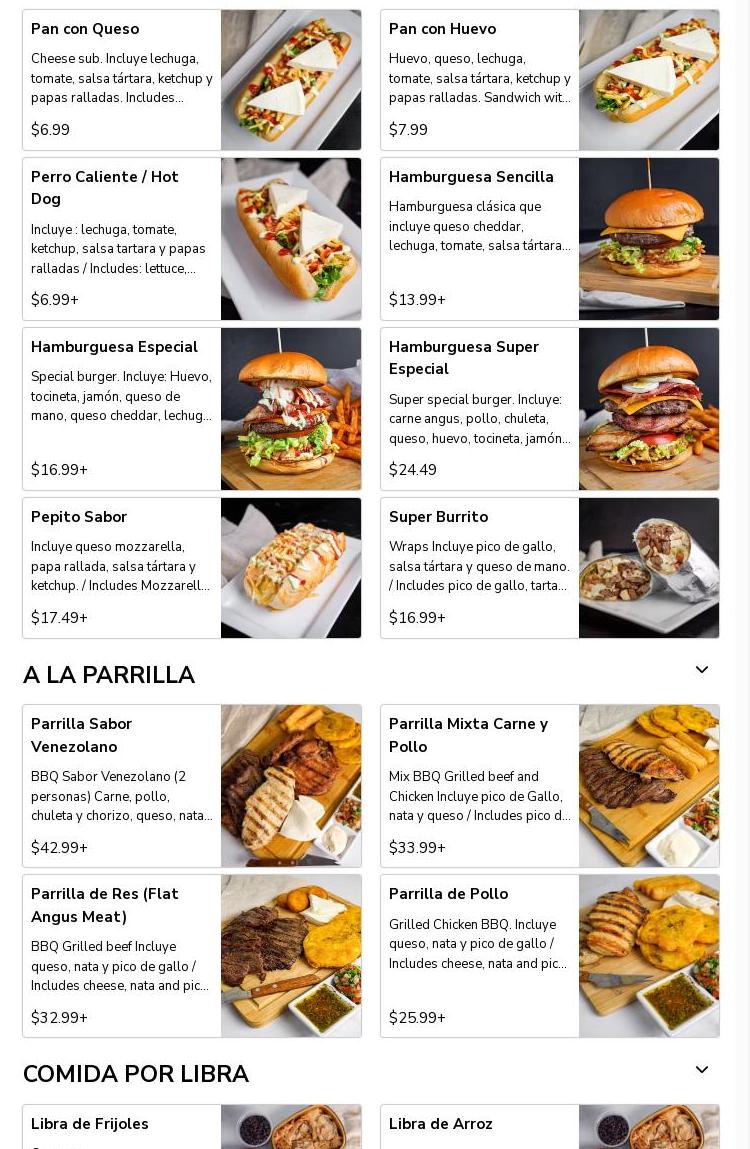Choose the Parrilla de Pollo item

click(549, 956)
